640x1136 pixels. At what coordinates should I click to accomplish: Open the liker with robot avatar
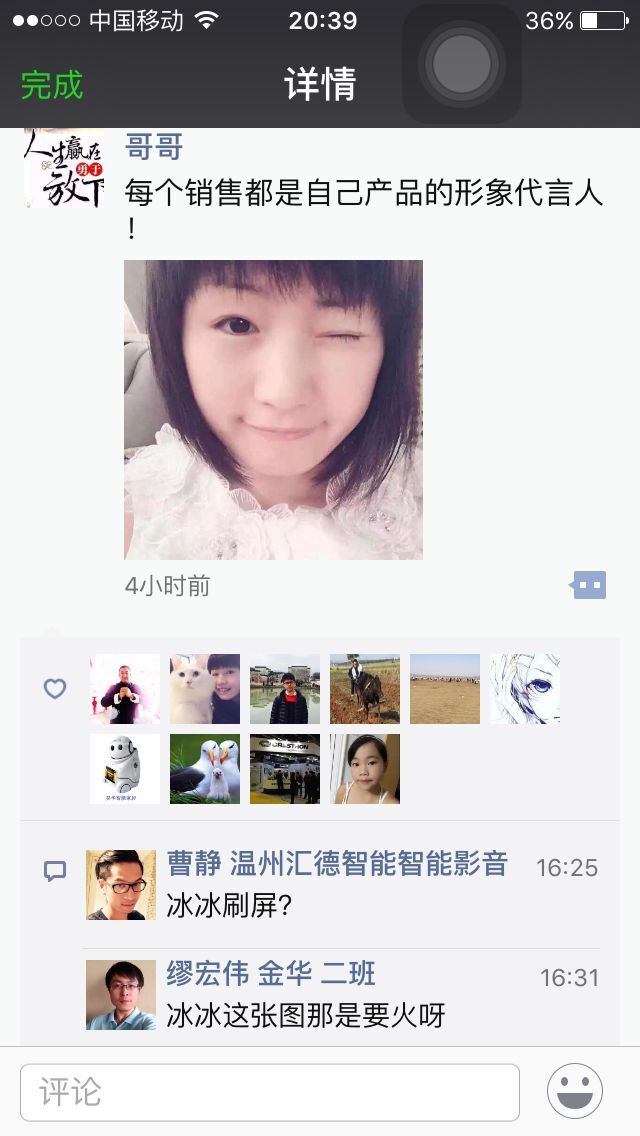click(x=125, y=769)
